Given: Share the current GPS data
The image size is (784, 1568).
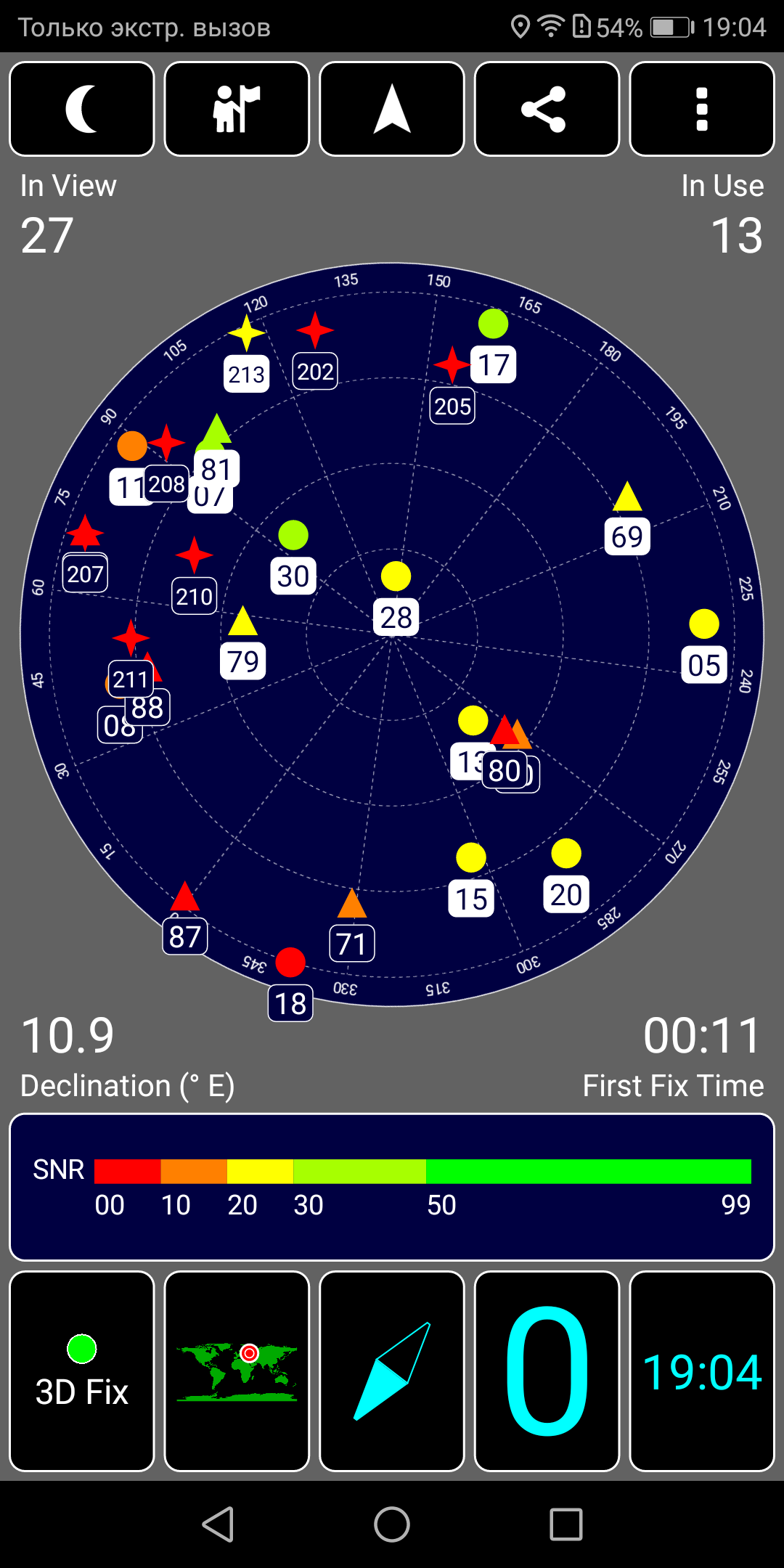Looking at the screenshot, I should (547, 109).
